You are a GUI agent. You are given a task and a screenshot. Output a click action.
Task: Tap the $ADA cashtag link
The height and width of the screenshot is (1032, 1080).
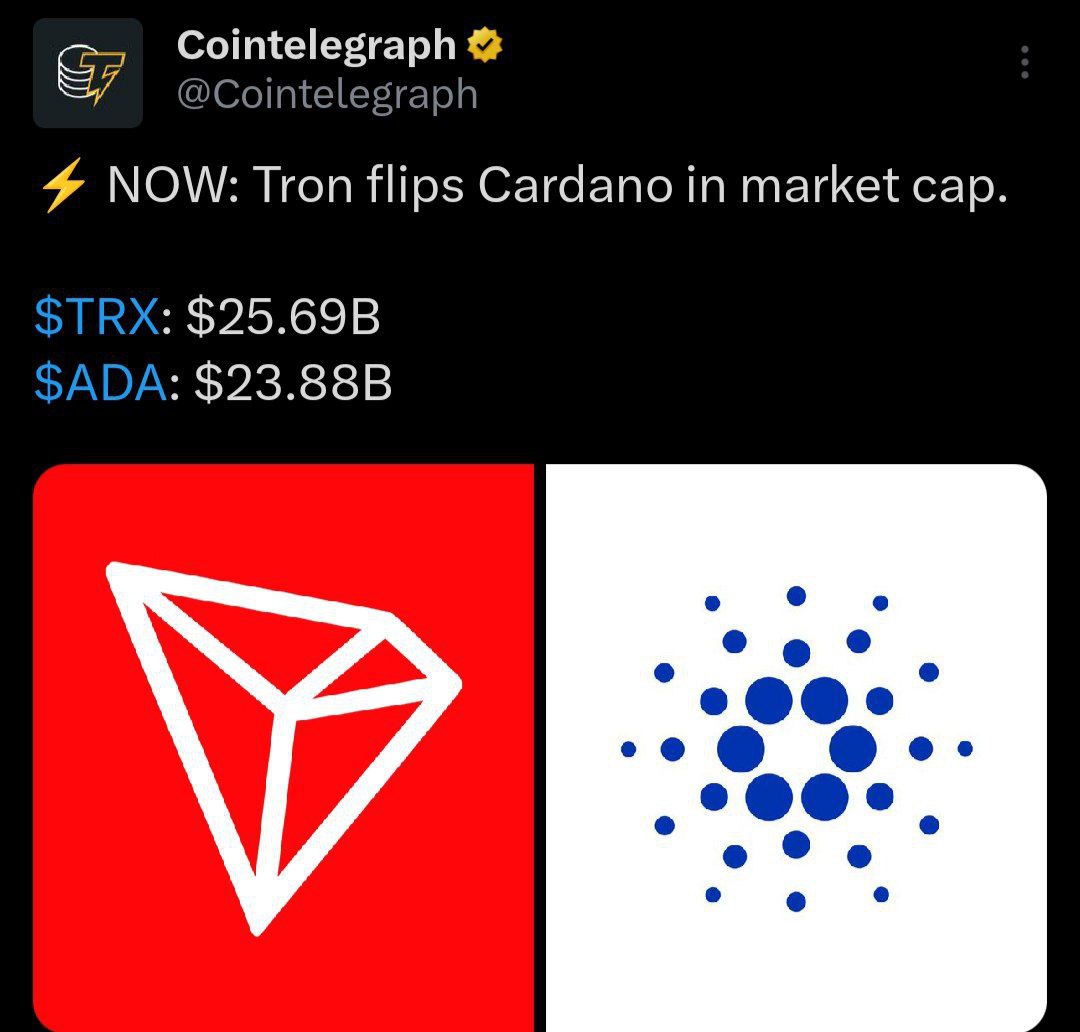coord(100,383)
